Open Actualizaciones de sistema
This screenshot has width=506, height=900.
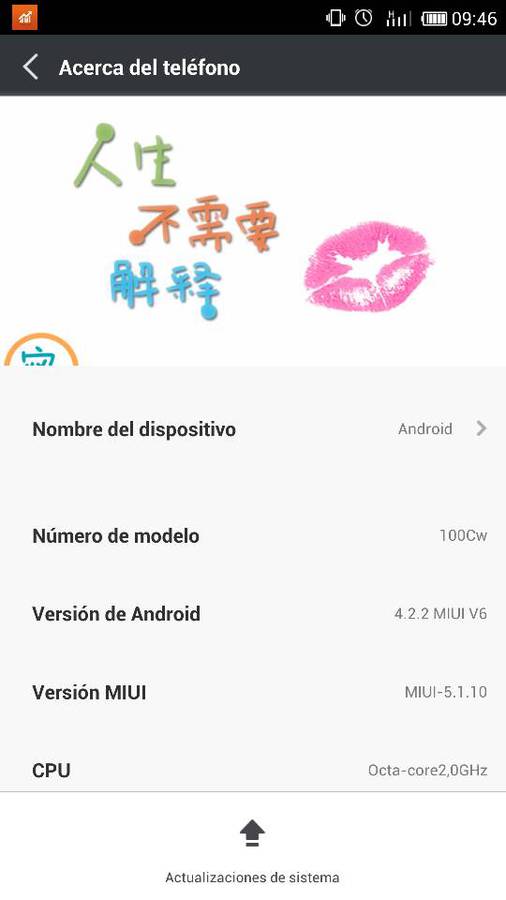[x=252, y=851]
